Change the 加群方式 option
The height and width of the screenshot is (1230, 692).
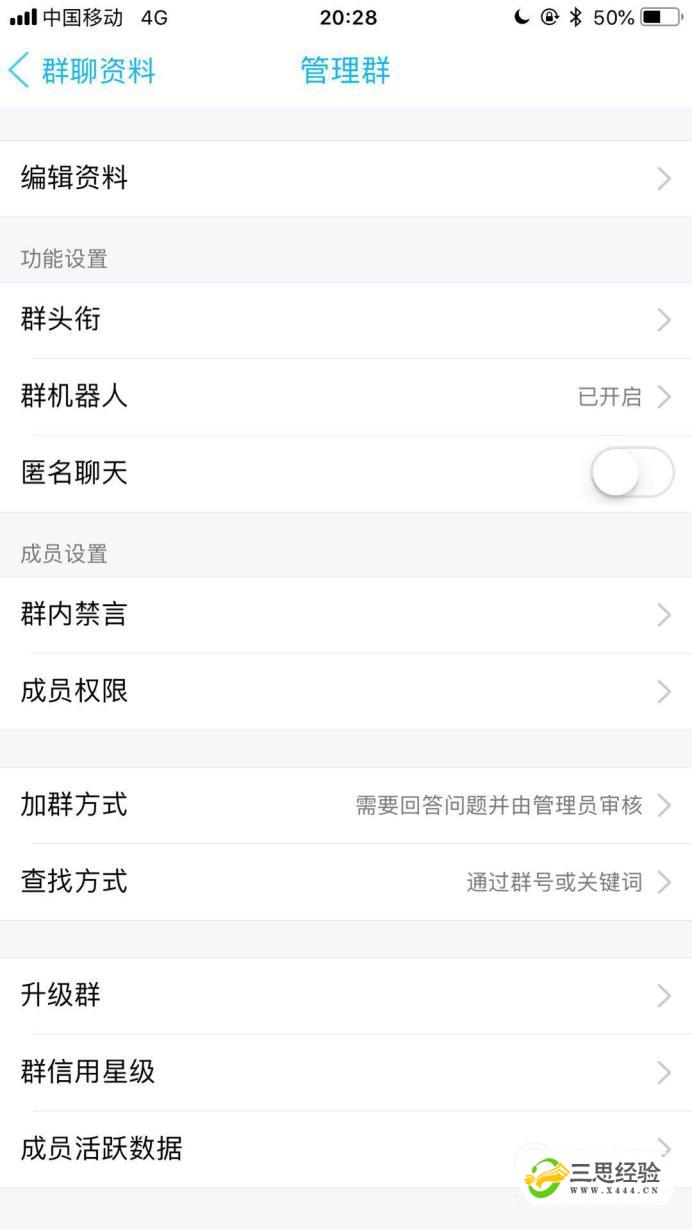coord(346,805)
